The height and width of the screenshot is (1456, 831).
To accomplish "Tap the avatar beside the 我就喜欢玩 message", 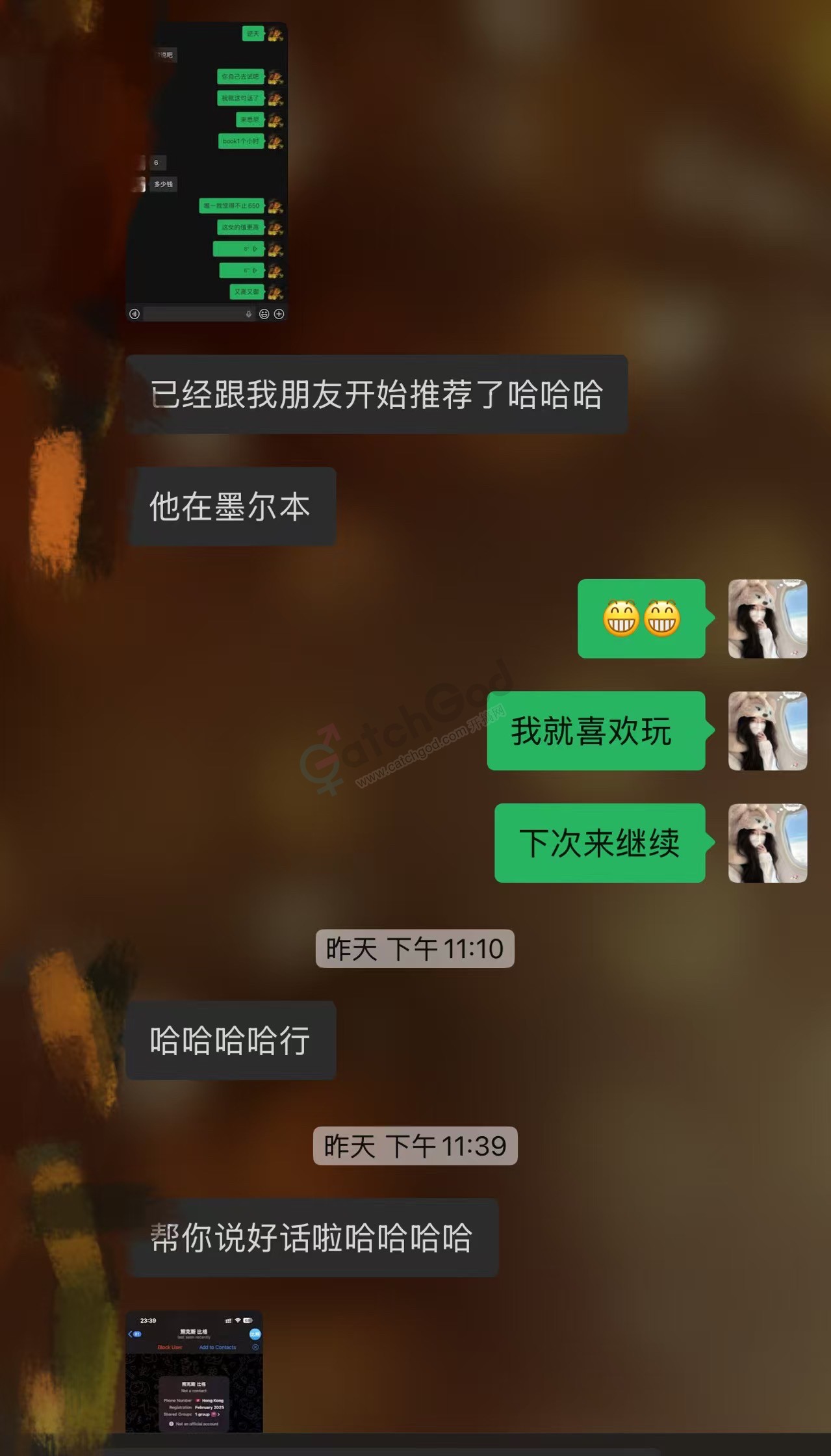I will click(x=767, y=731).
